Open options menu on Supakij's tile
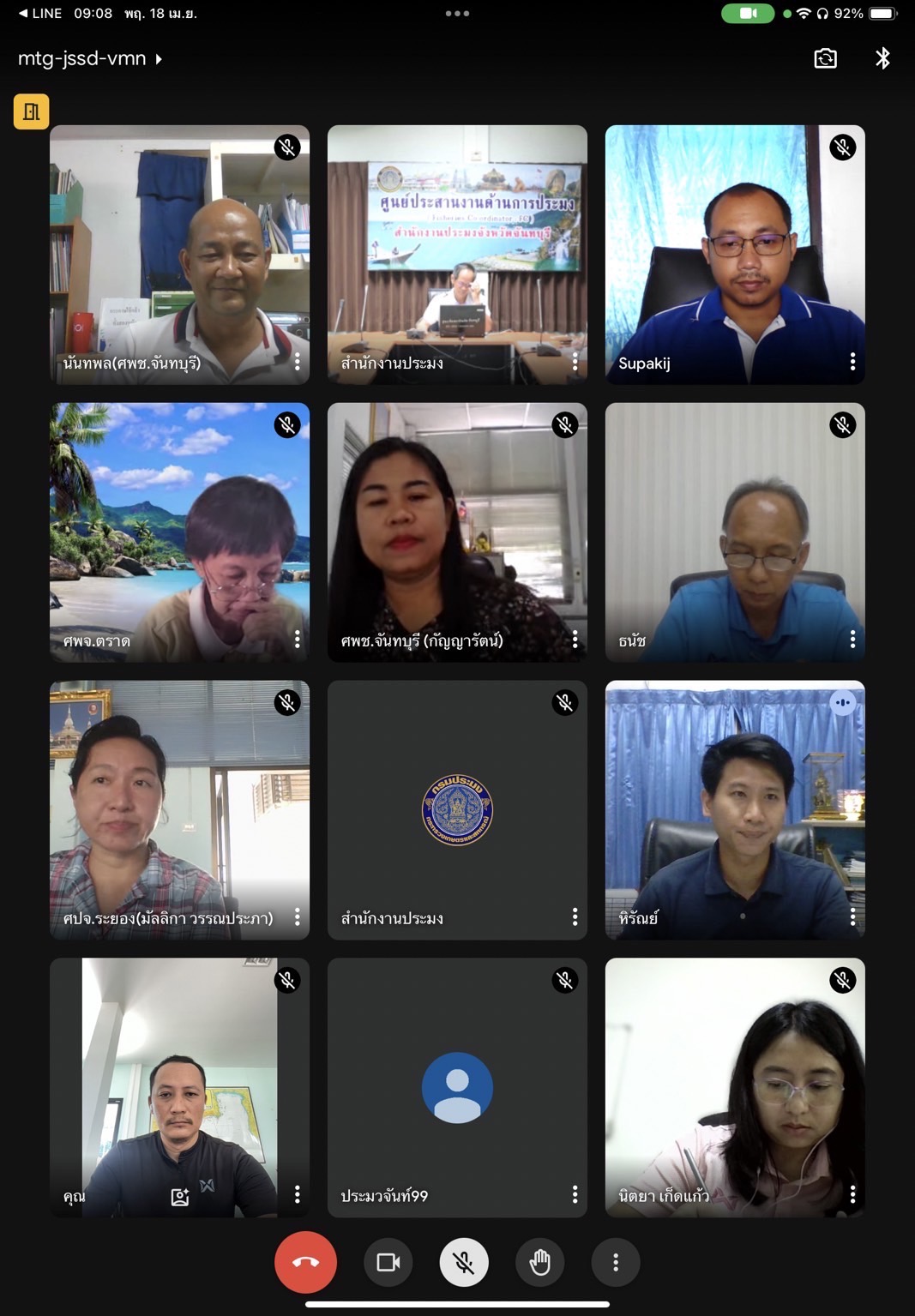 click(852, 362)
